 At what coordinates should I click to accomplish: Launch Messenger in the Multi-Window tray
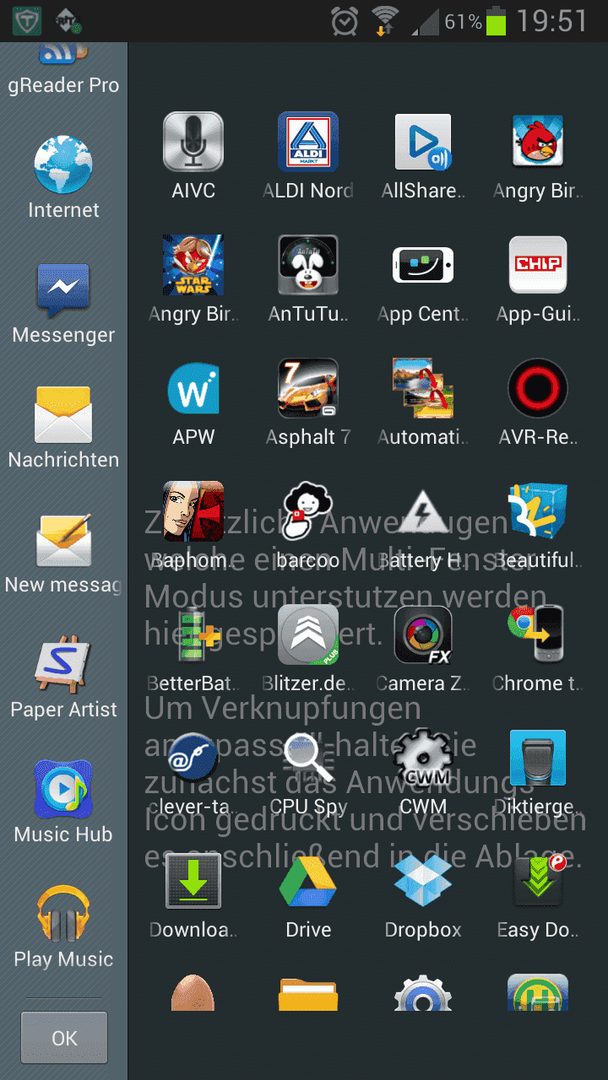63,291
